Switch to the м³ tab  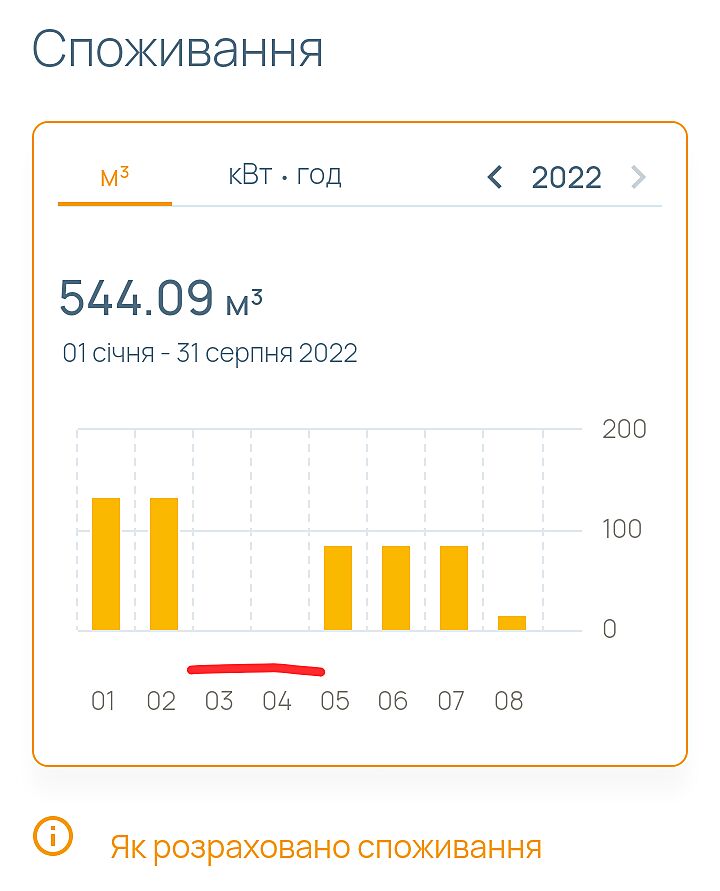[x=115, y=178]
